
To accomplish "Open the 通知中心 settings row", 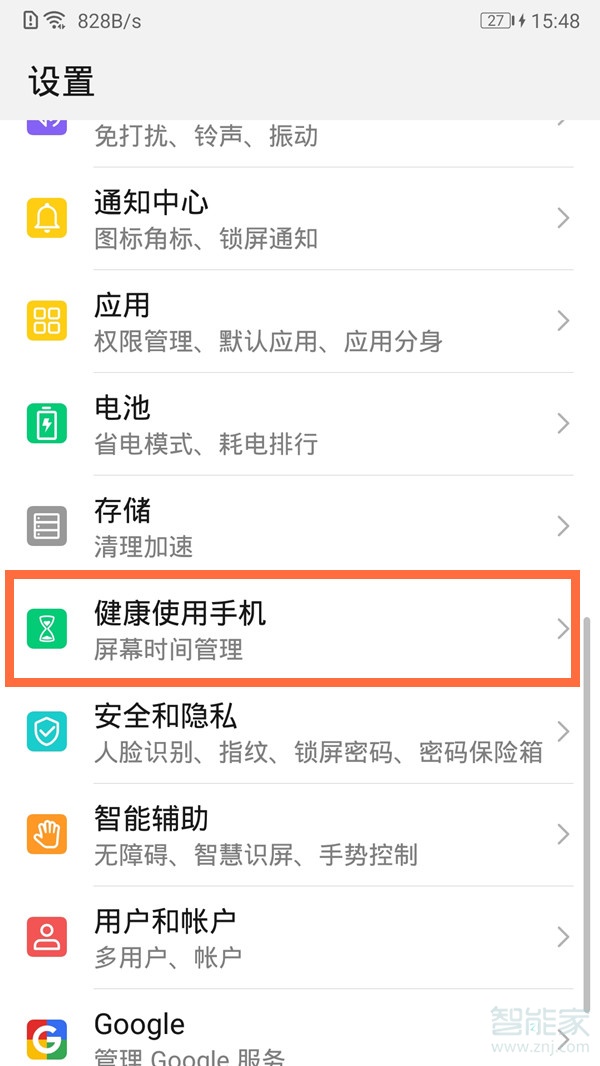I will tap(300, 219).
